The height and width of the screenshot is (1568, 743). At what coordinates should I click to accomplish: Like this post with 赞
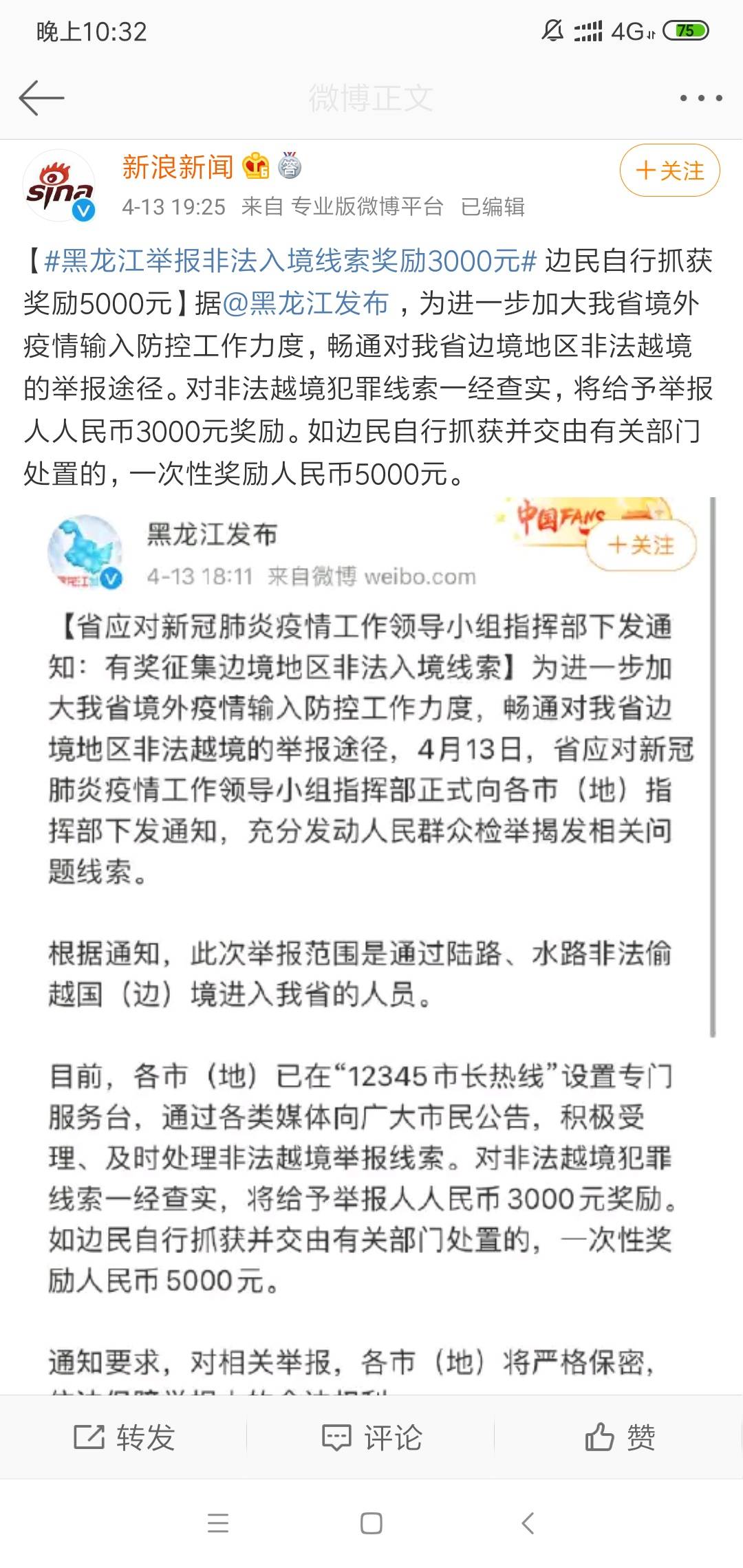point(619,1437)
